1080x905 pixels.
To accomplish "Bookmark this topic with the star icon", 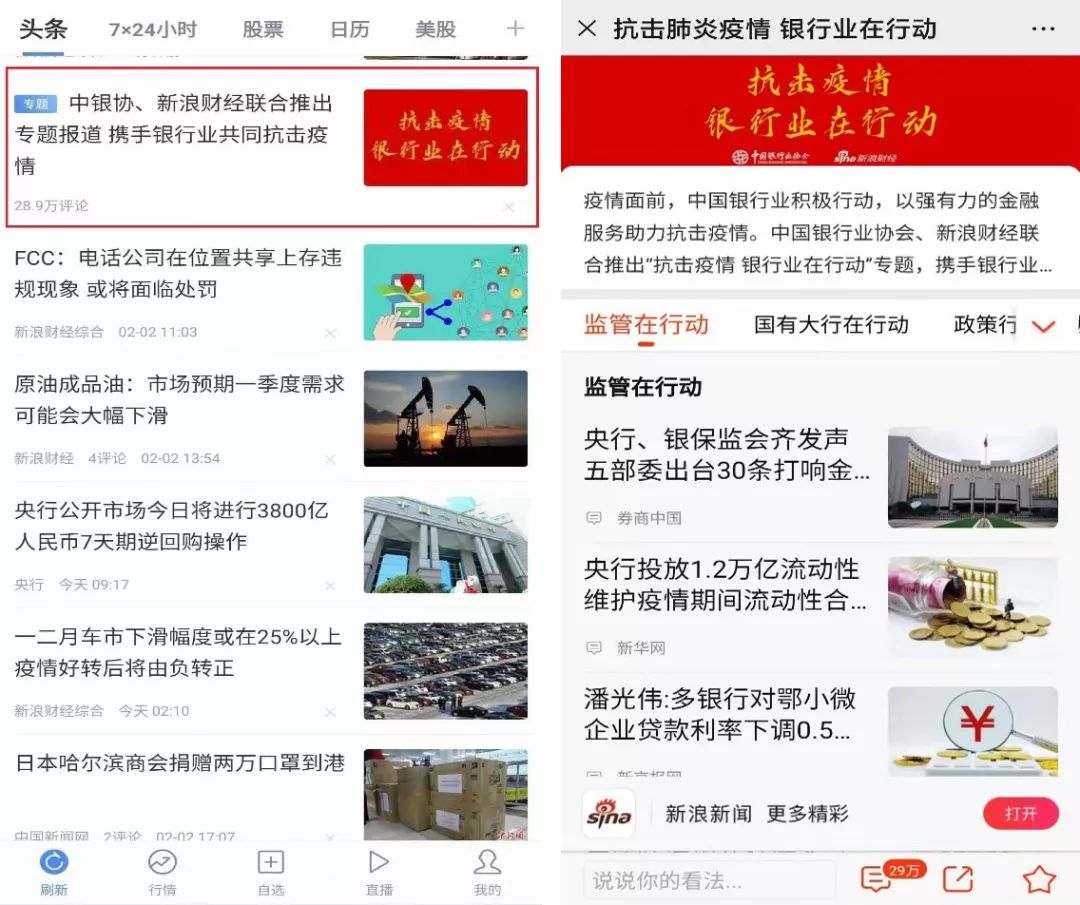I will point(1039,879).
